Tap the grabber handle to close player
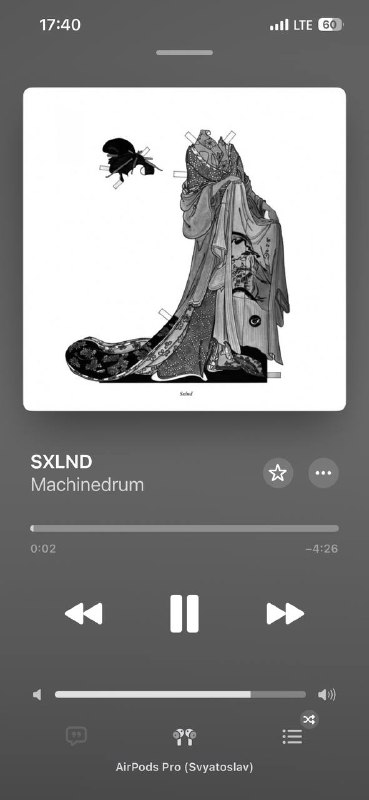369x800 pixels. tap(184, 52)
